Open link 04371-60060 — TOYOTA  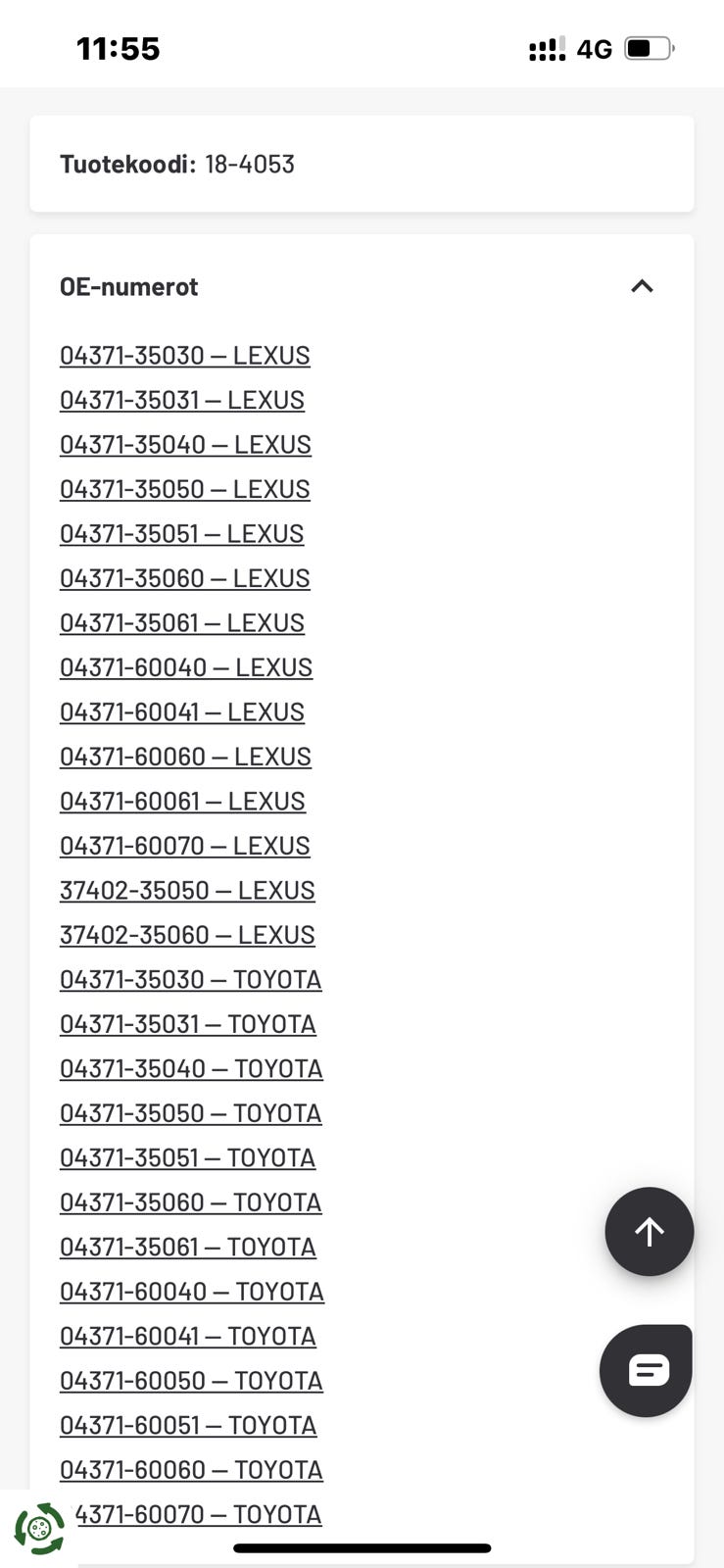[191, 1470]
